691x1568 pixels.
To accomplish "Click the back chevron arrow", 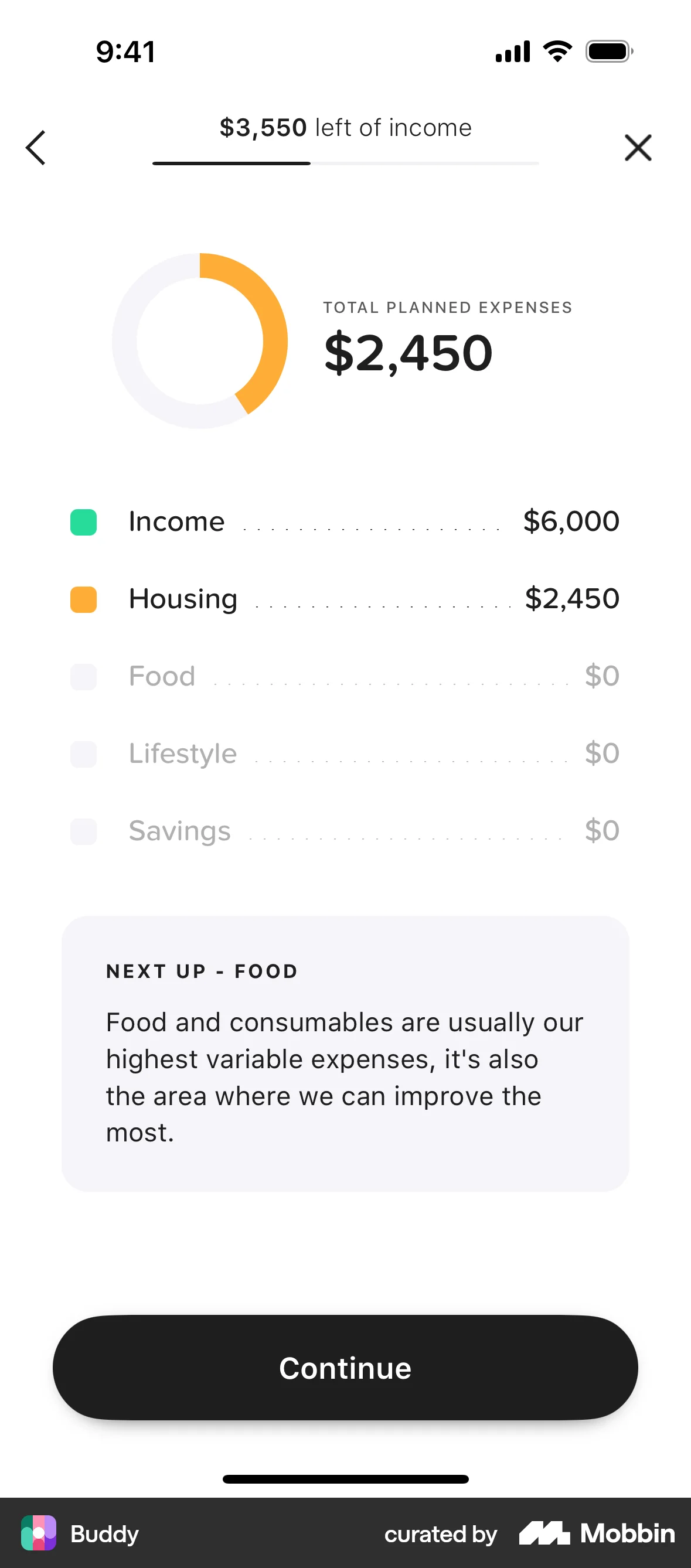I will [35, 147].
